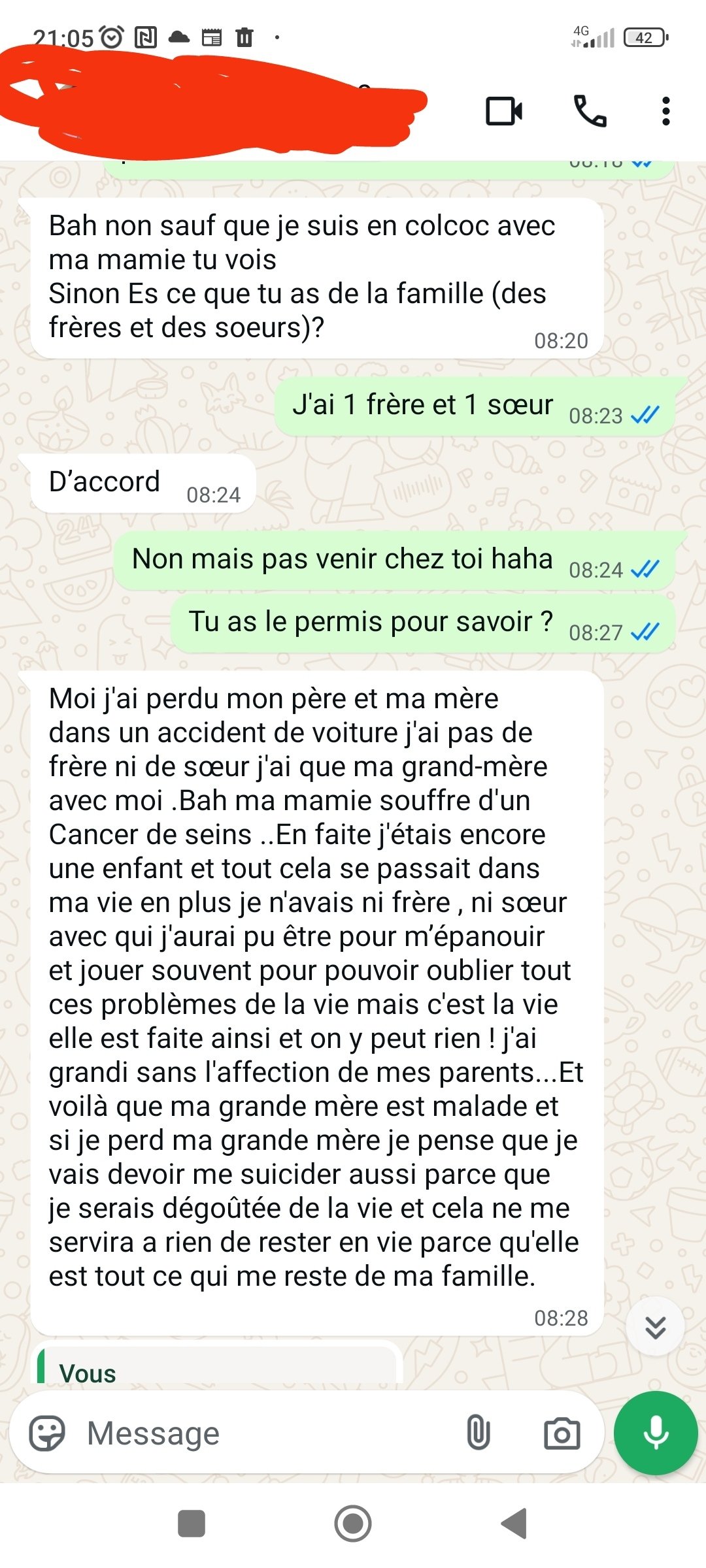Jump to the latest messages
The width and height of the screenshot is (706, 1568).
(655, 1327)
